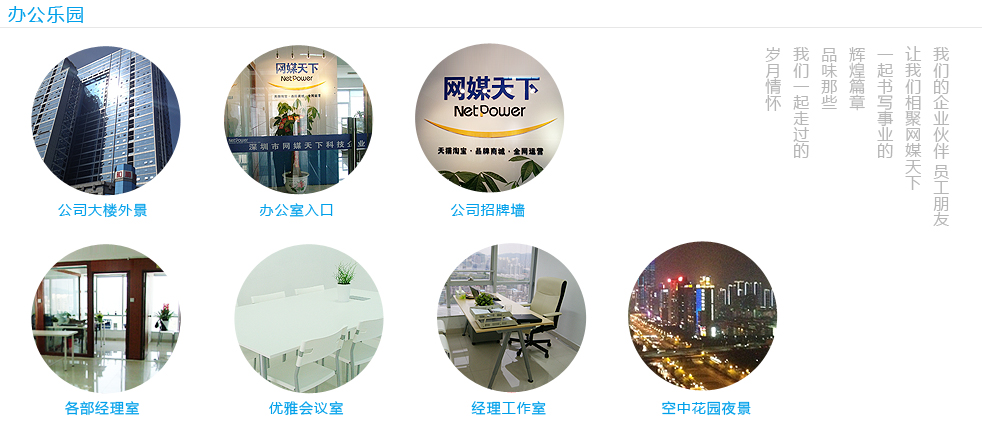The height and width of the screenshot is (422, 982).
Task: View the 办公室入口 picture
Action: point(298,120)
